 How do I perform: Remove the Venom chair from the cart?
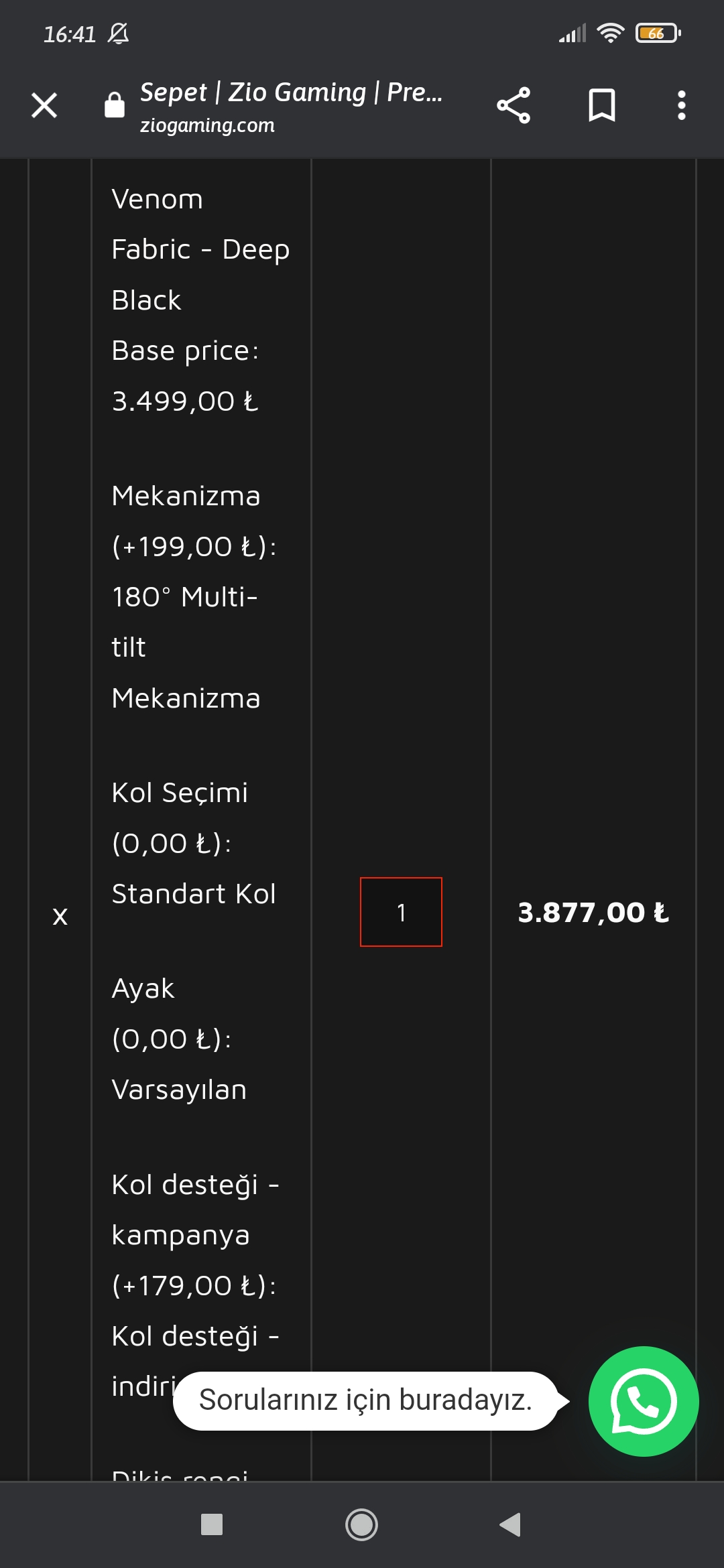(60, 915)
